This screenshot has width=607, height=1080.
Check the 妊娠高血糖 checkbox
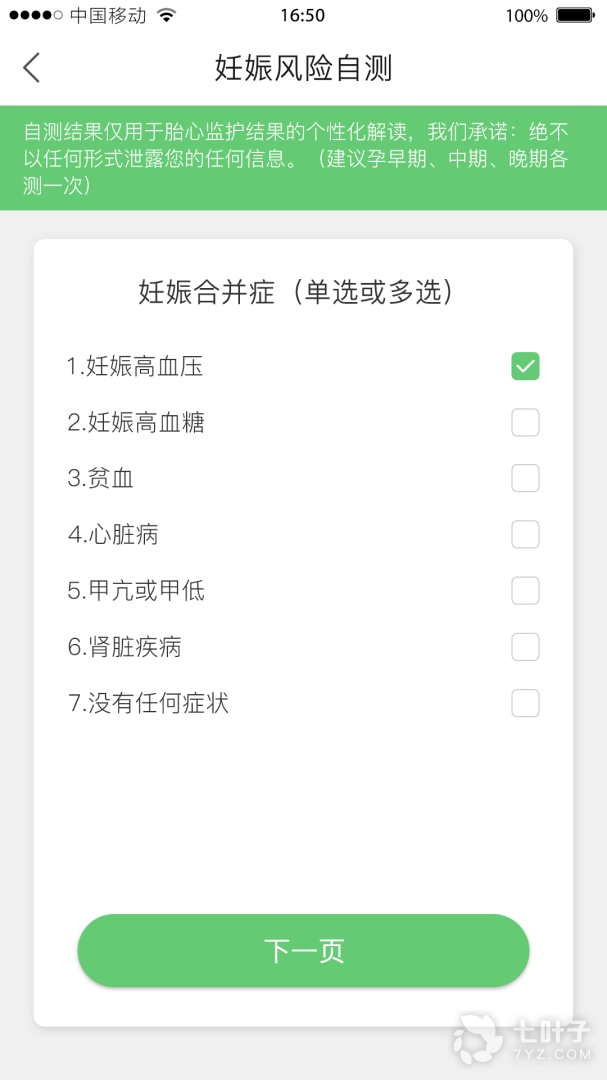point(525,423)
